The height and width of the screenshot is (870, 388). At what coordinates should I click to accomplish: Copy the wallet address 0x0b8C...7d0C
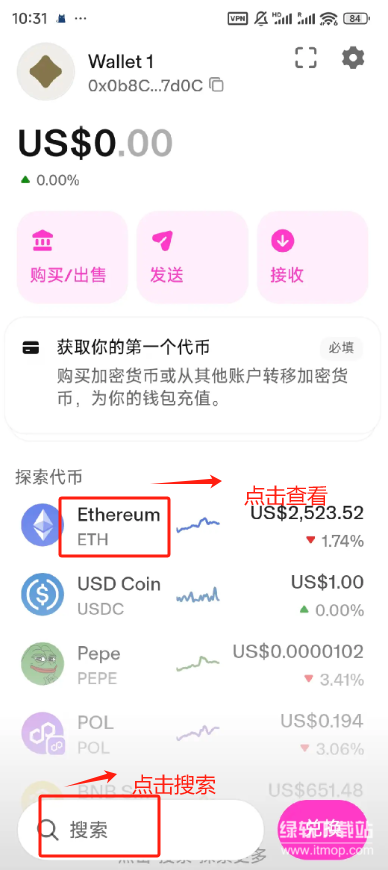point(216,85)
